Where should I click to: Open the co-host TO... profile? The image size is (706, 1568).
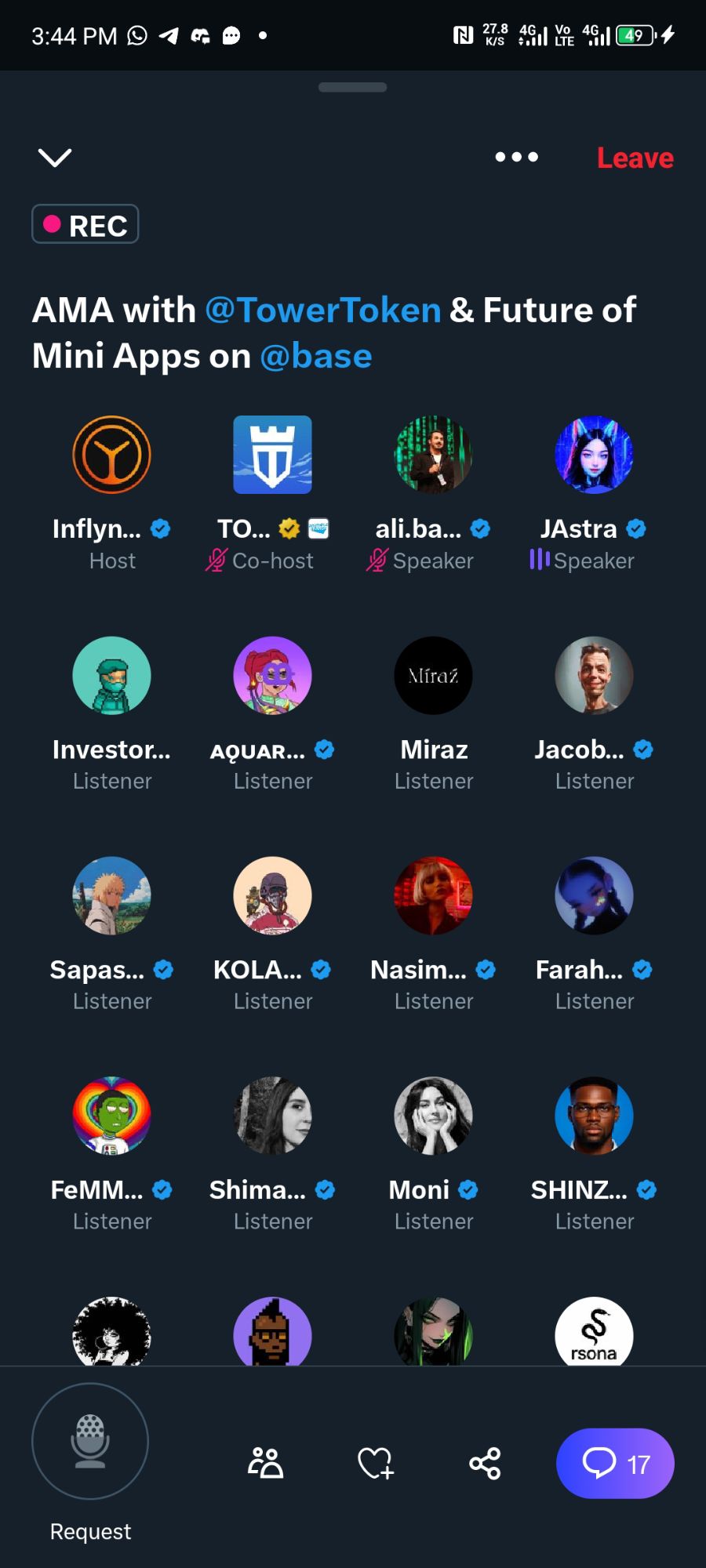pos(272,455)
